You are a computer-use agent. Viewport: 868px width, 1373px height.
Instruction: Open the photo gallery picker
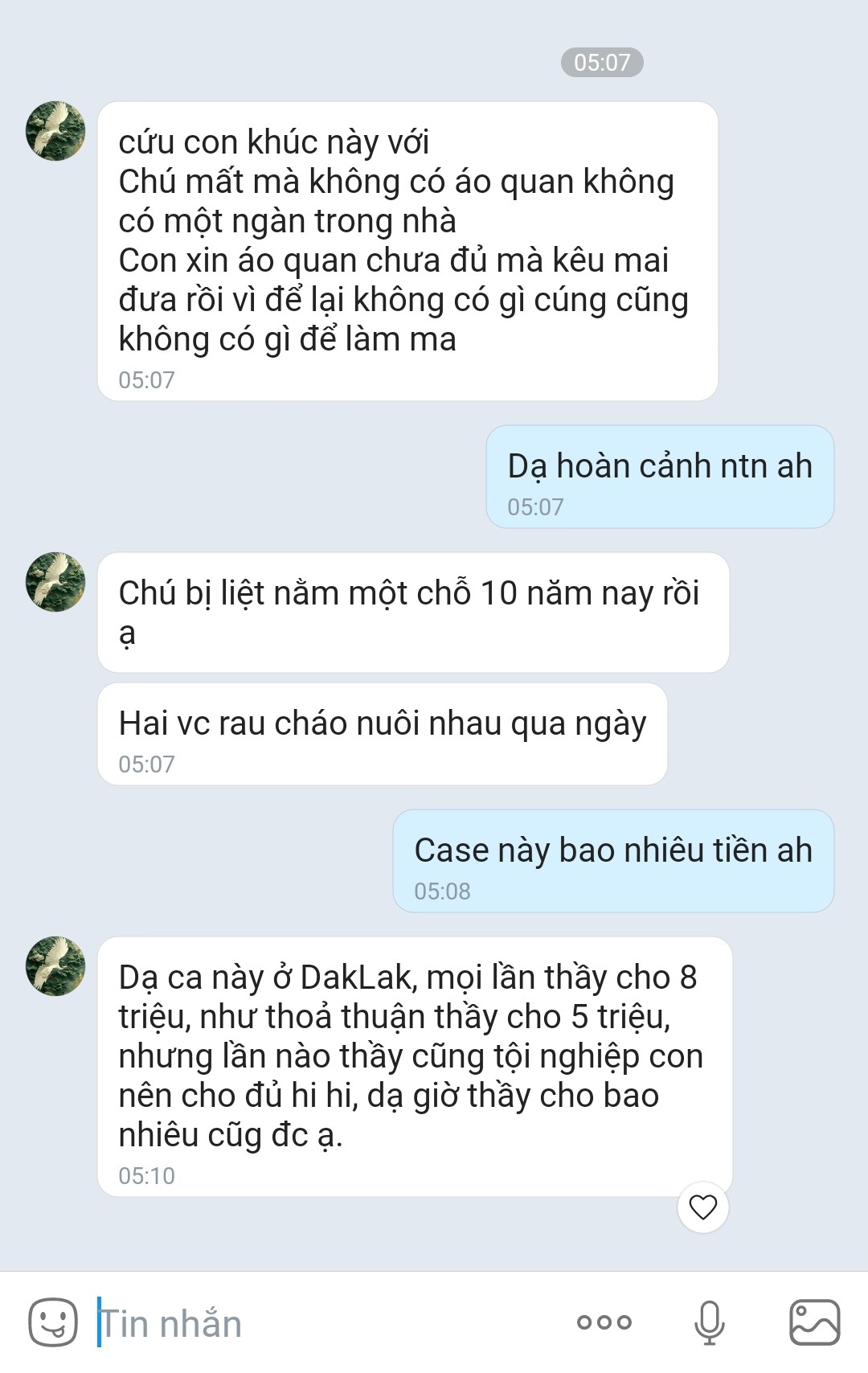pos(814,1322)
